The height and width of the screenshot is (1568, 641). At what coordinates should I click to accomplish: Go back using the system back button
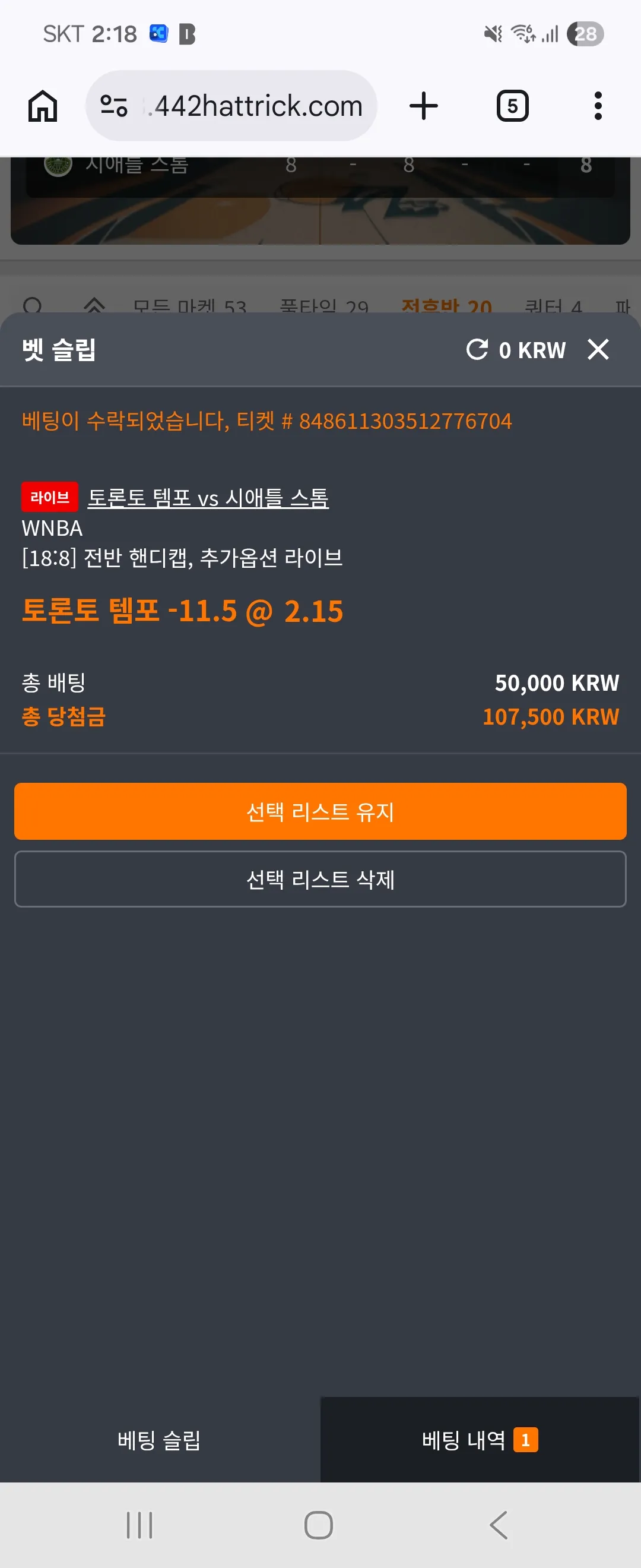click(x=498, y=1525)
